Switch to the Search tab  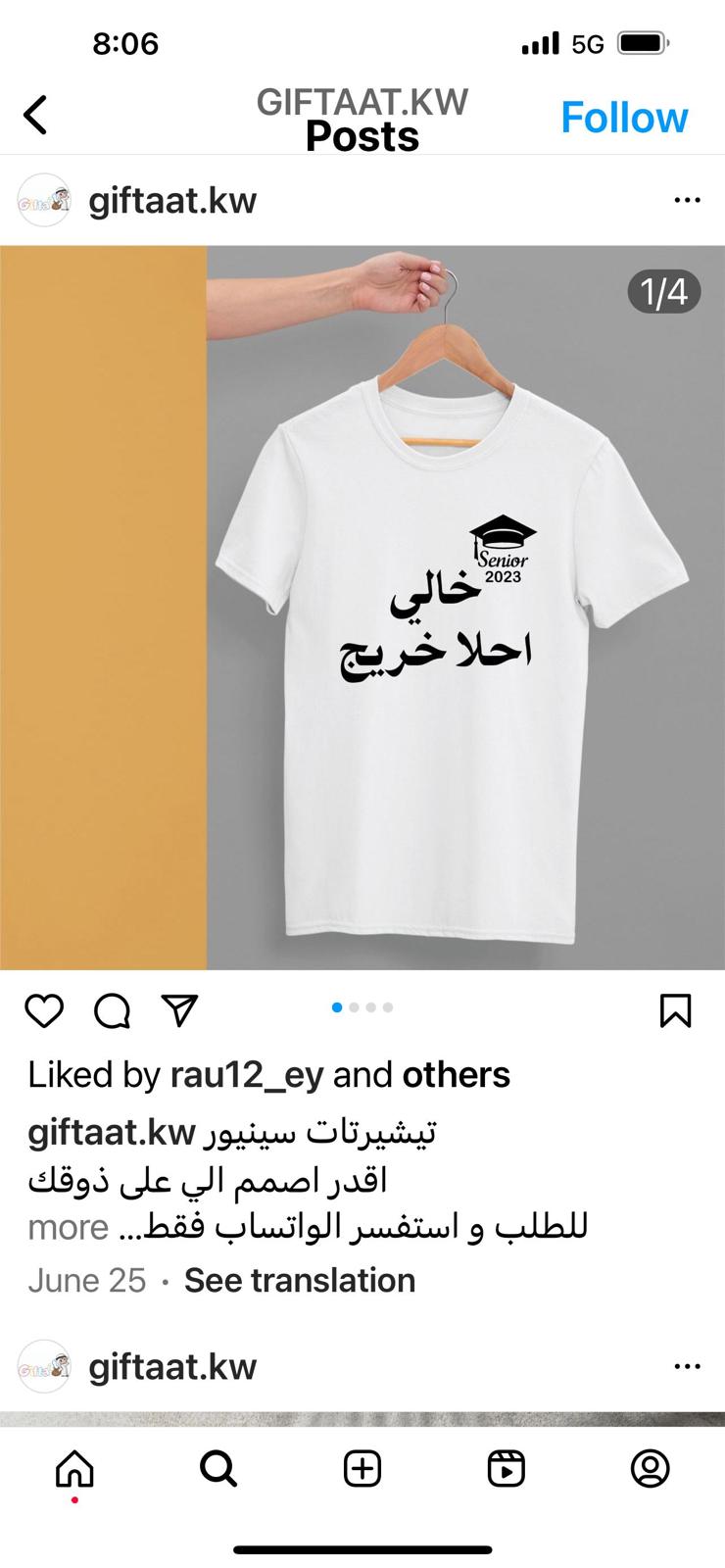tap(217, 1469)
